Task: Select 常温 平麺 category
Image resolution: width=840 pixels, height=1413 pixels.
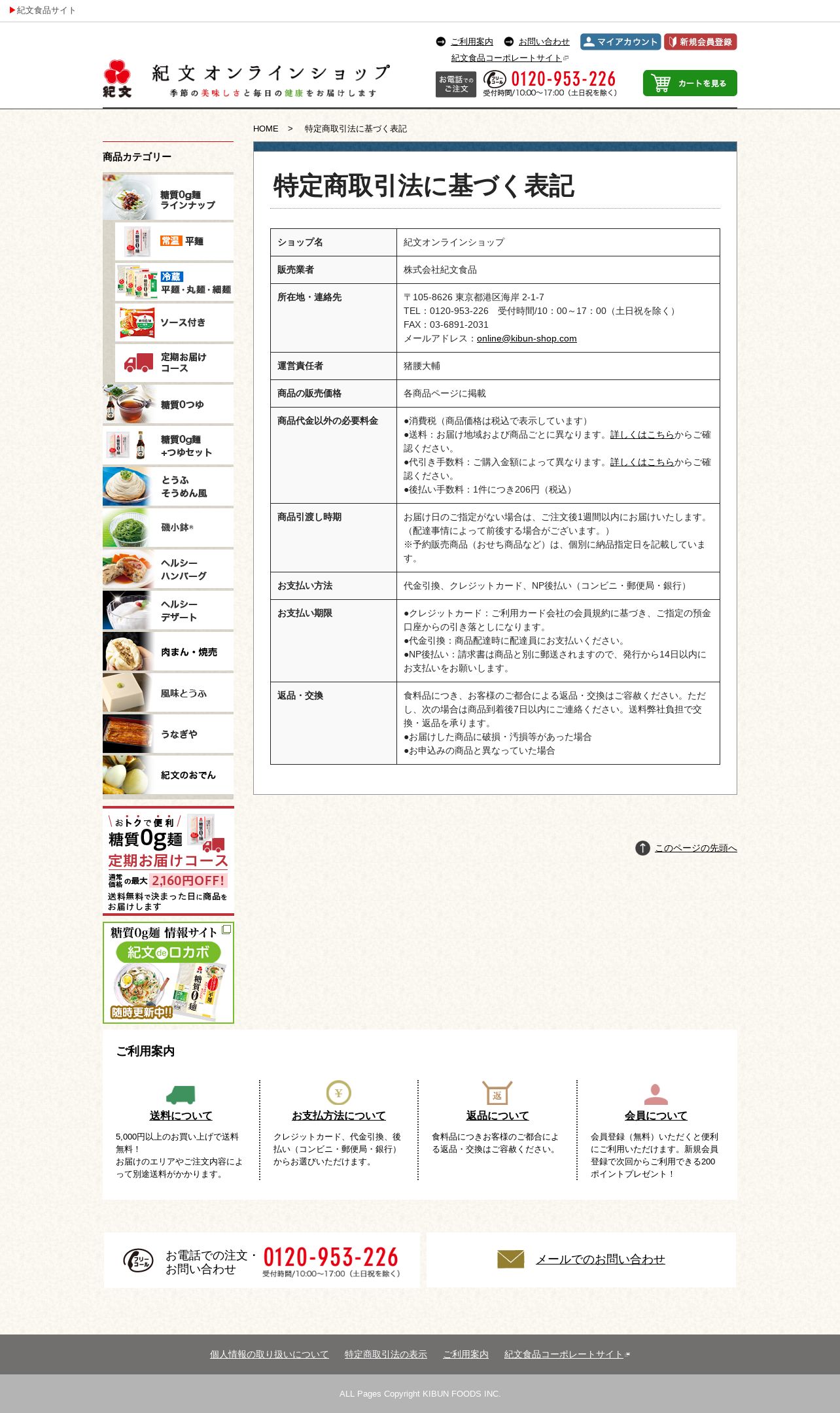Action: 174,241
